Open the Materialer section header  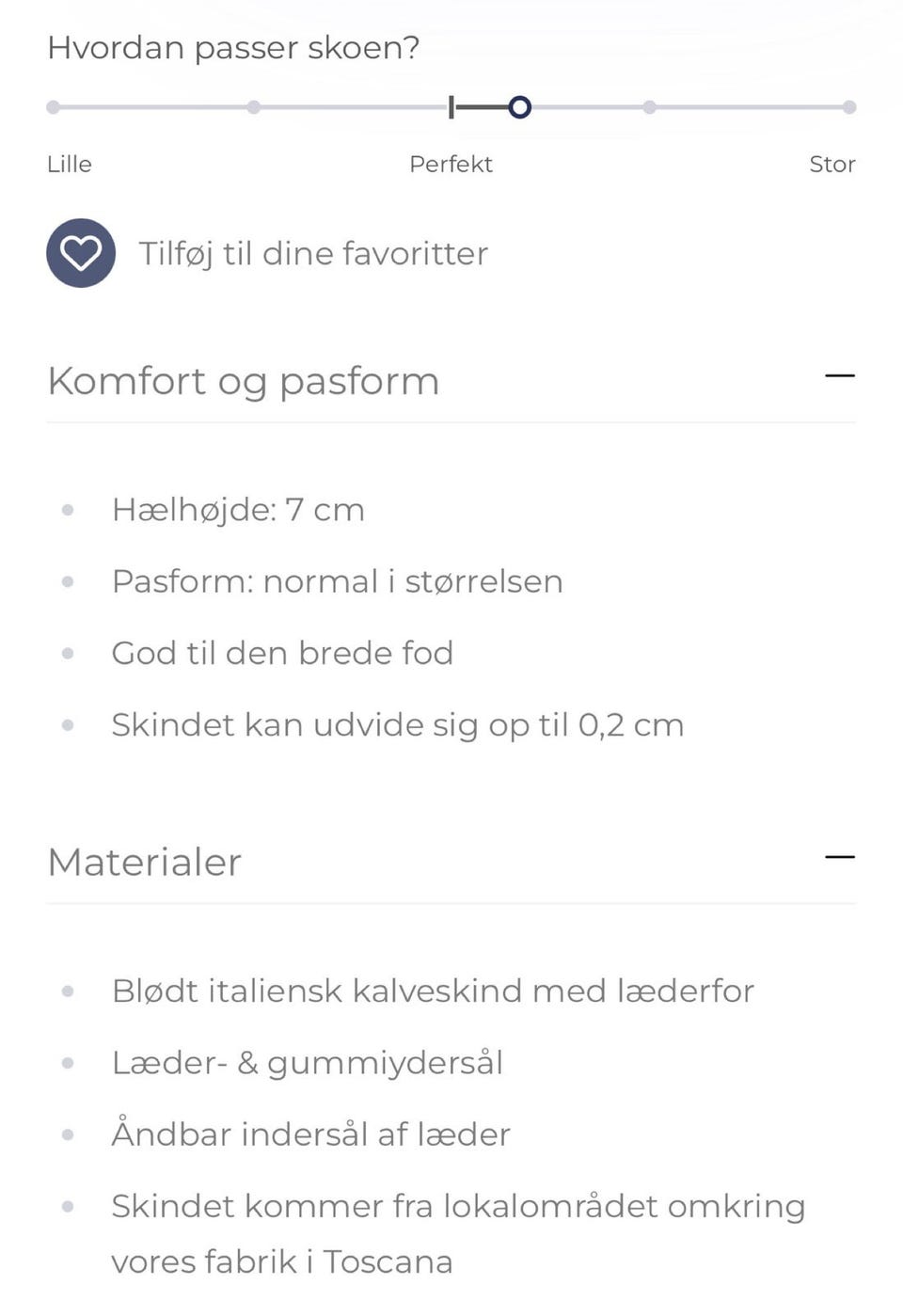point(144,862)
